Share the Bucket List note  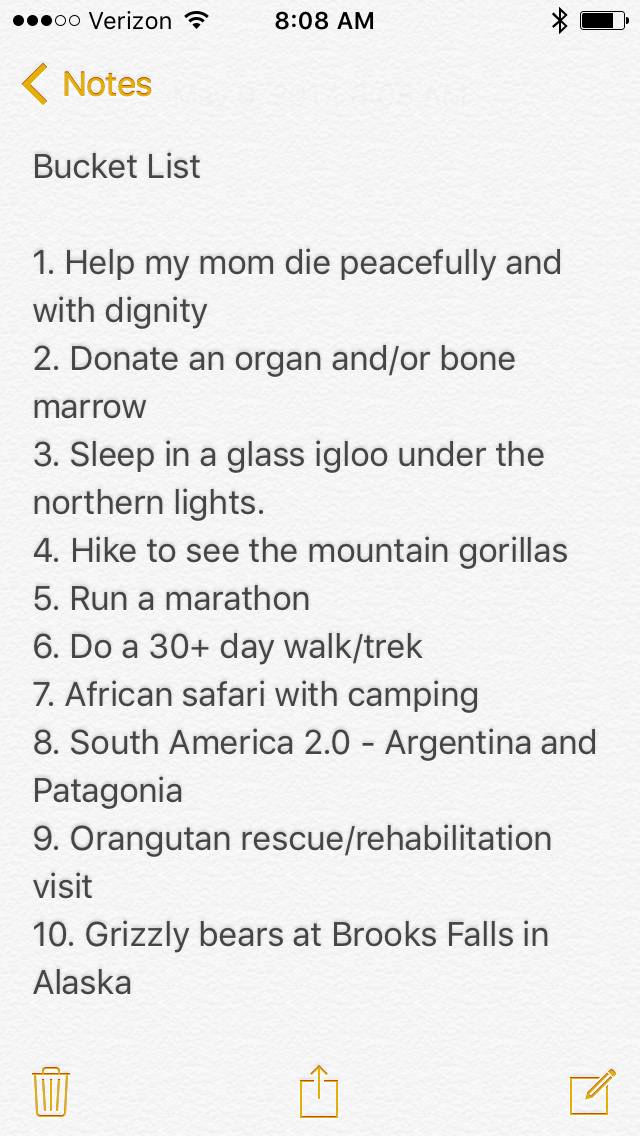pos(319,1091)
